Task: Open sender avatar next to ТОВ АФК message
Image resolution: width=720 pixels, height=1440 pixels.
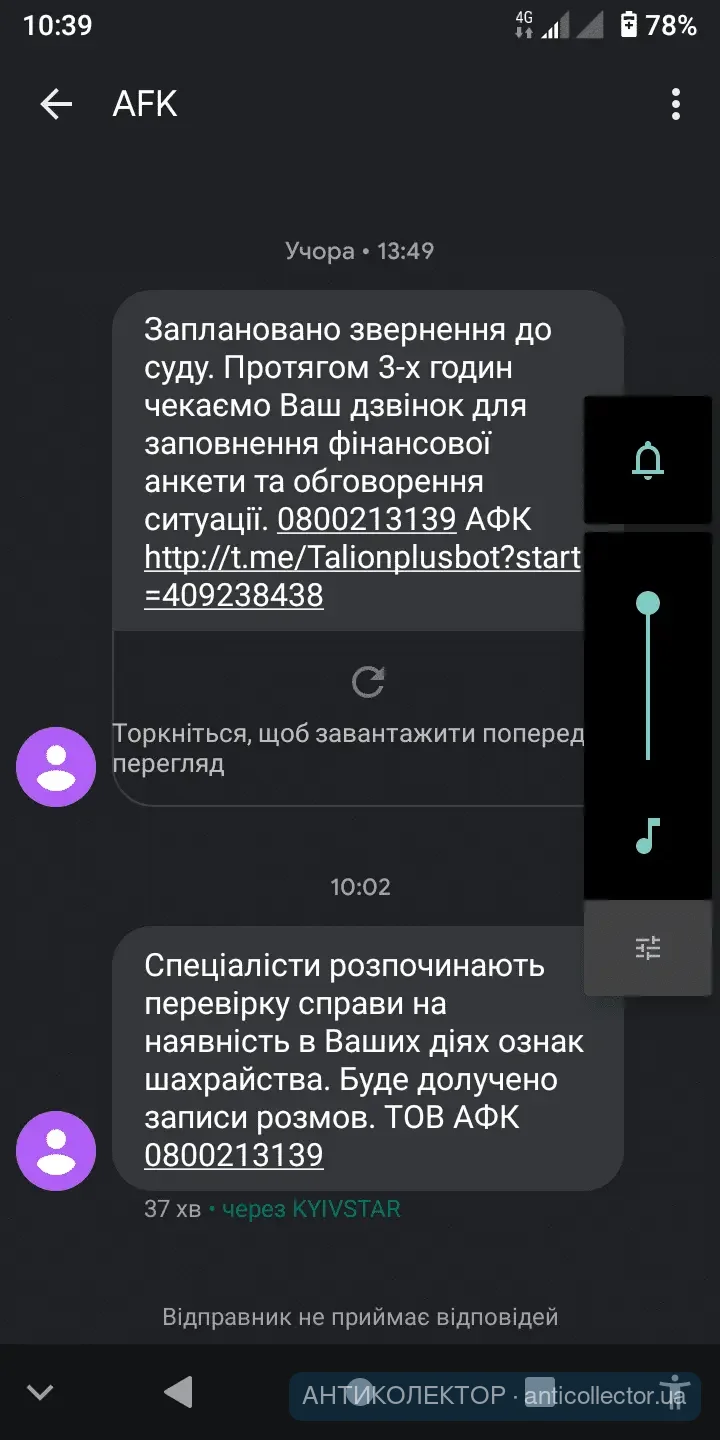Action: tap(56, 1150)
